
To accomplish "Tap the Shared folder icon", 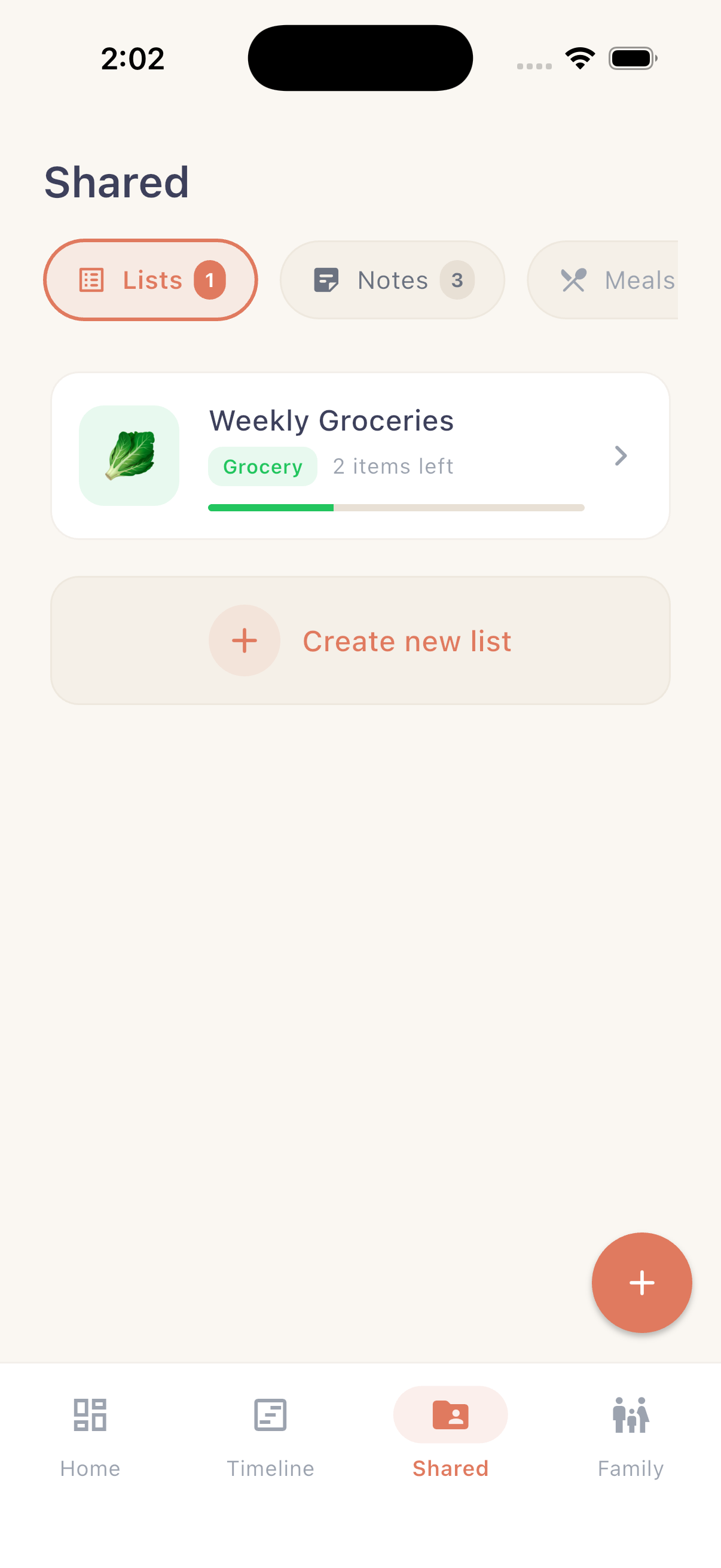I will 450,1415.
